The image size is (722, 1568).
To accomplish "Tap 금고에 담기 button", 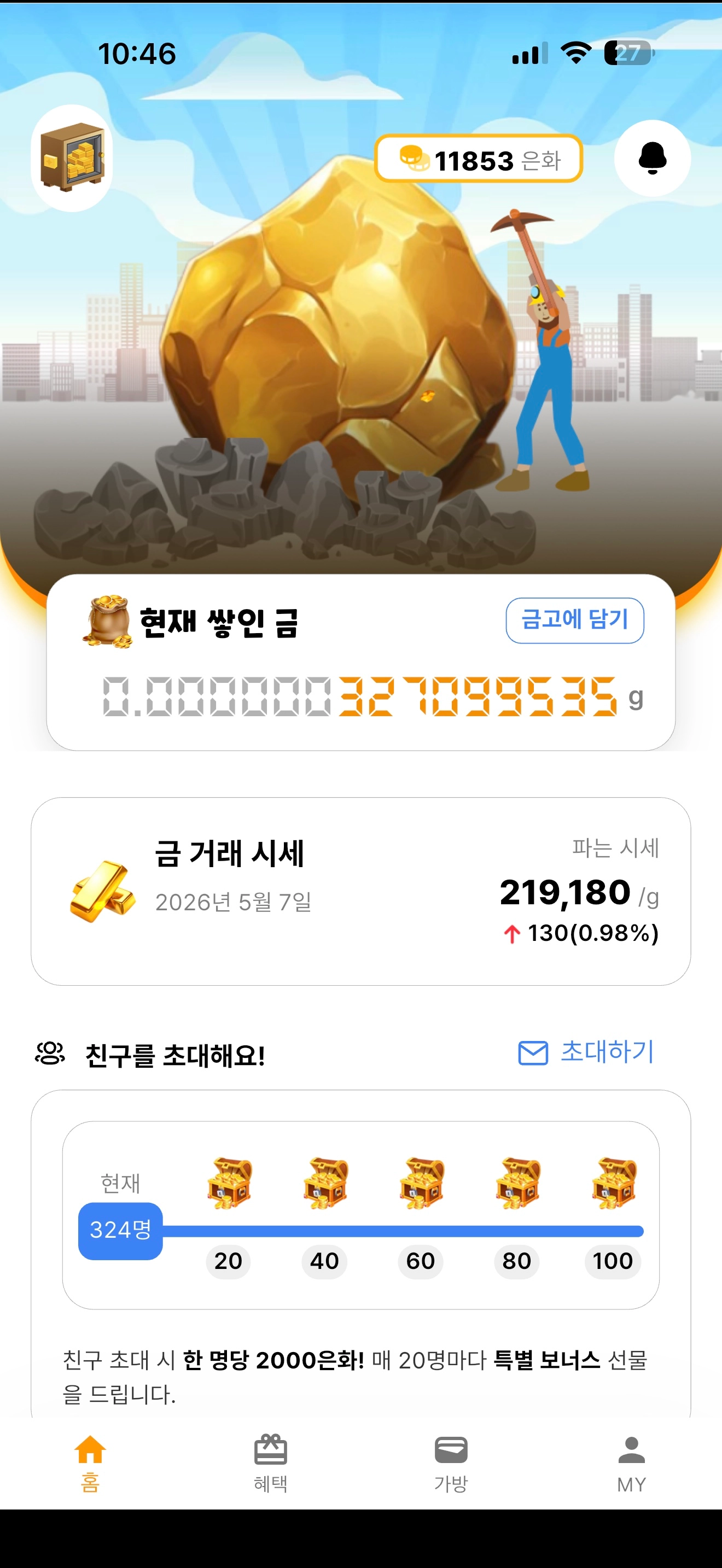I will (x=574, y=619).
